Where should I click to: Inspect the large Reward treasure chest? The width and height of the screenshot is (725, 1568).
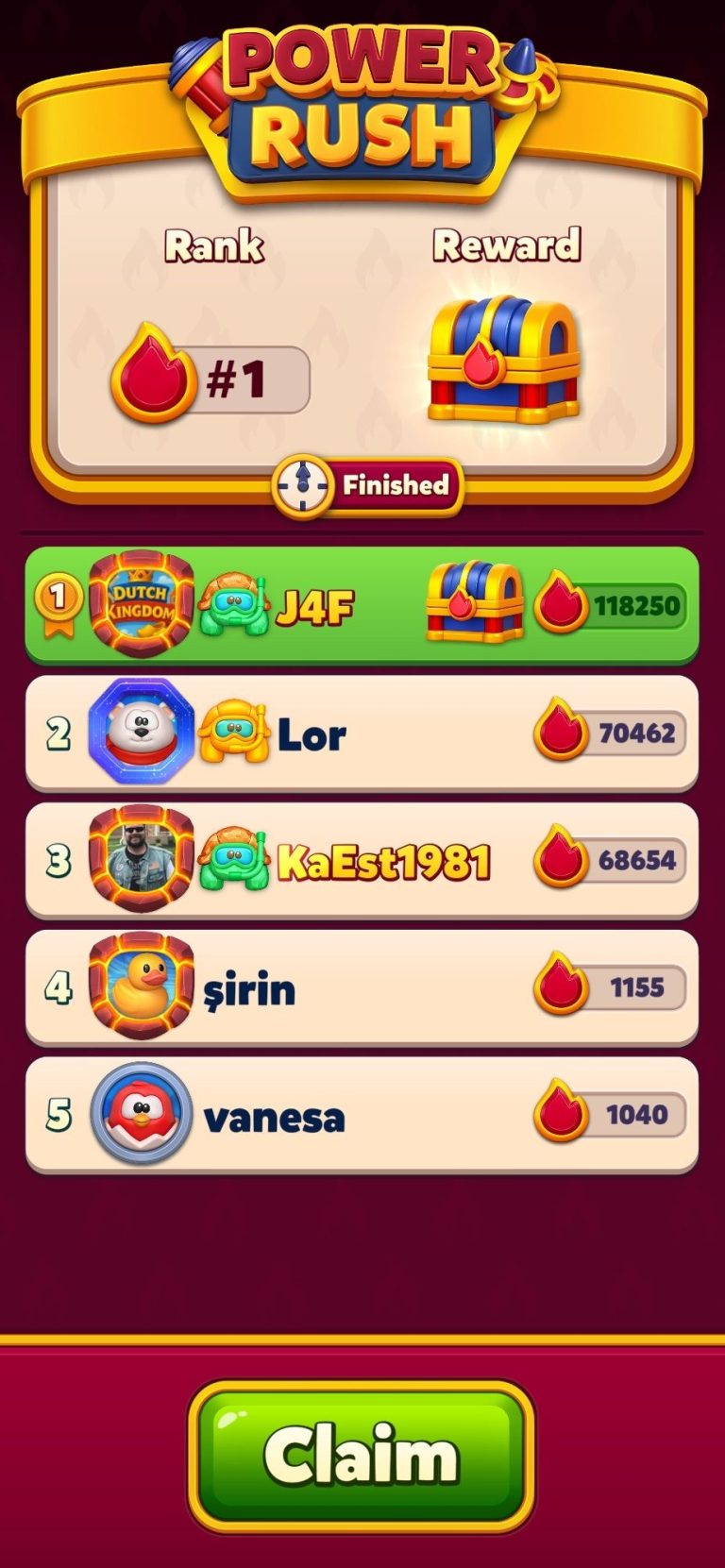pyautogui.click(x=504, y=360)
